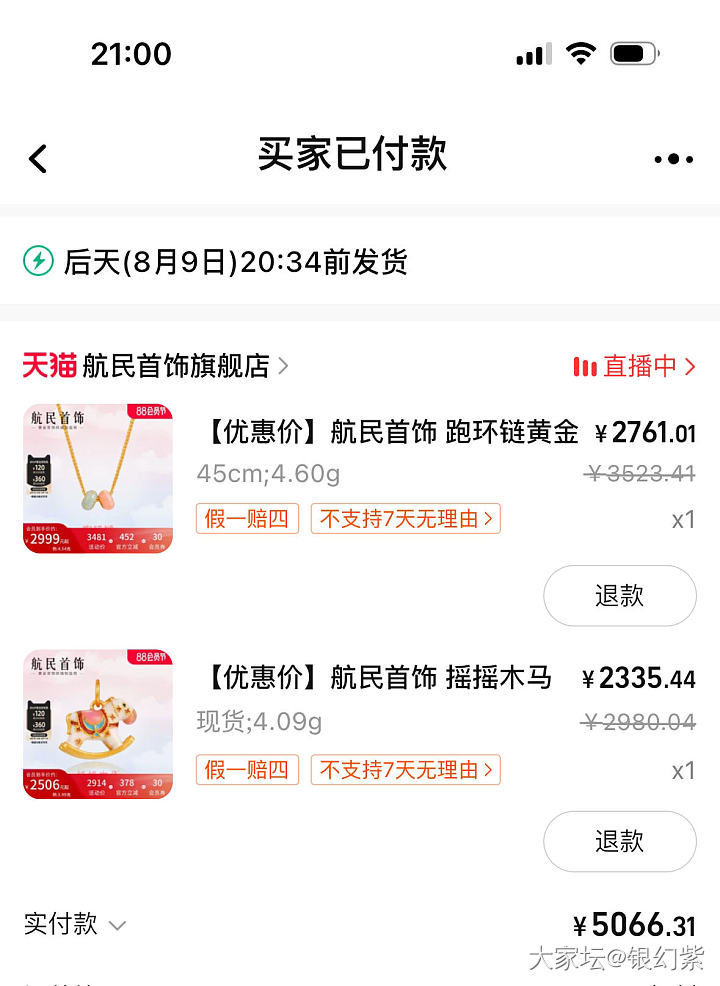View 不支持7天无理由 details for 摇摇木马

pyautogui.click(x=405, y=769)
